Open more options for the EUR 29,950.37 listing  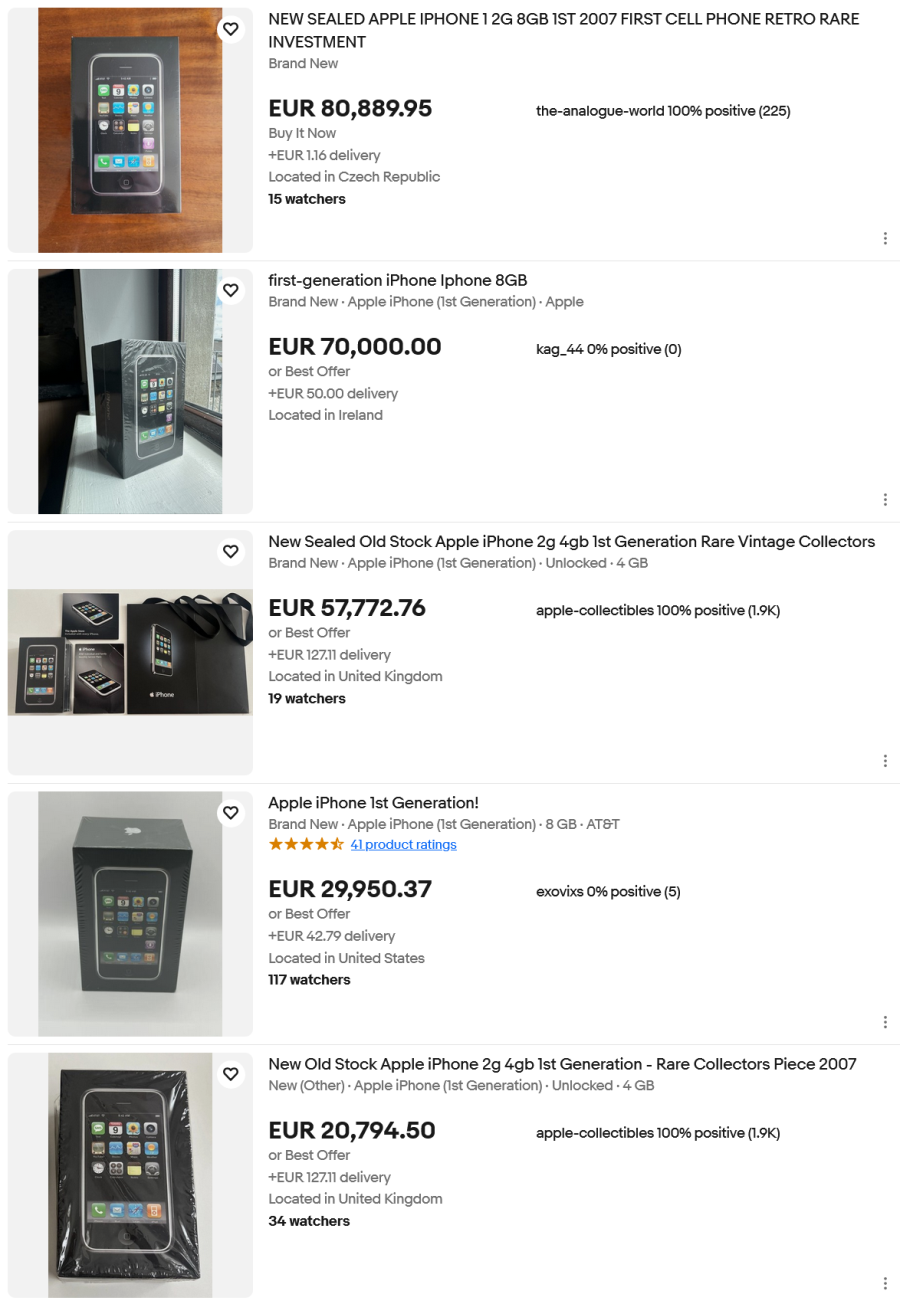[885, 1021]
